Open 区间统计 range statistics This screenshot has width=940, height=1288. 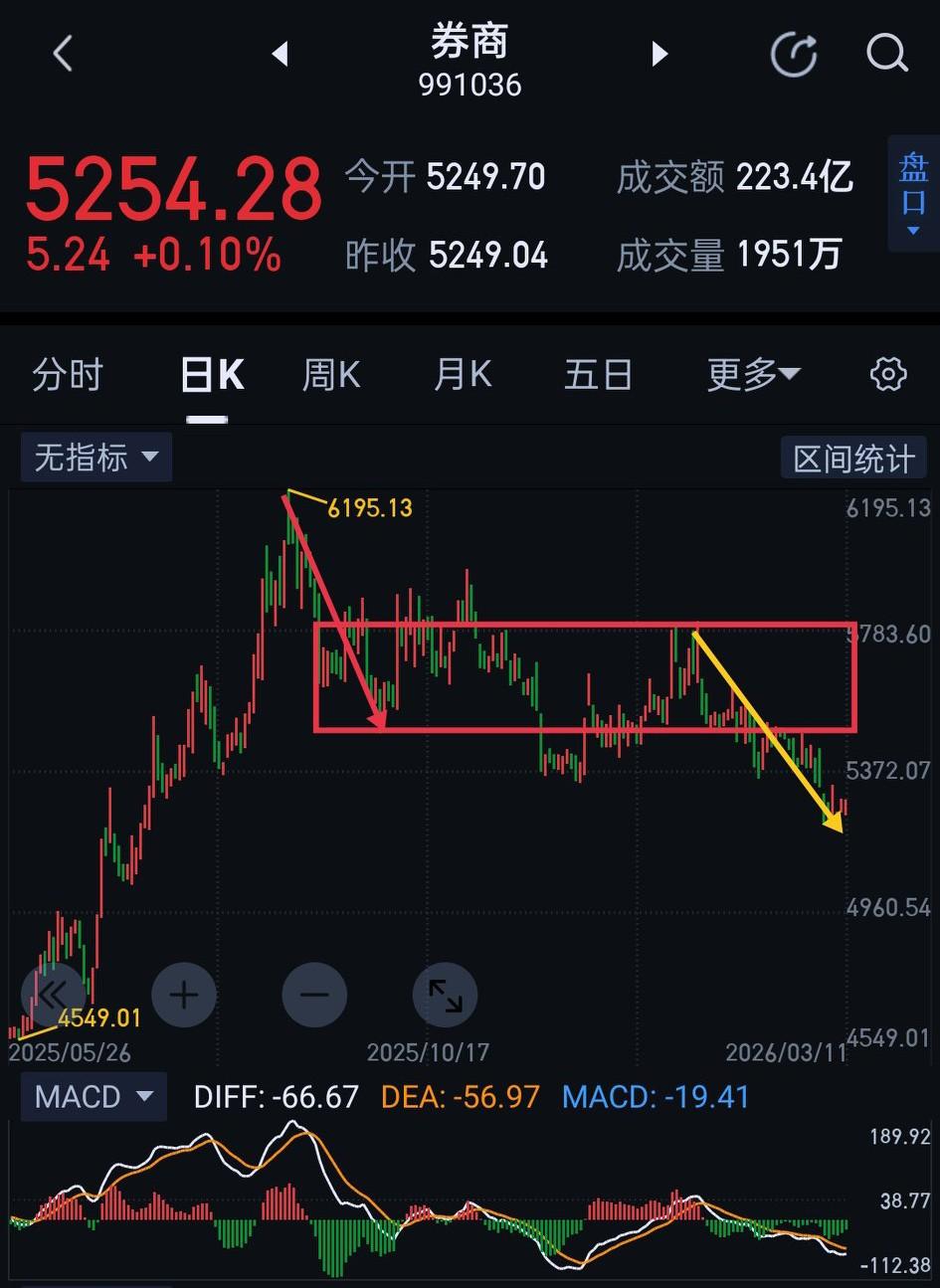click(853, 457)
